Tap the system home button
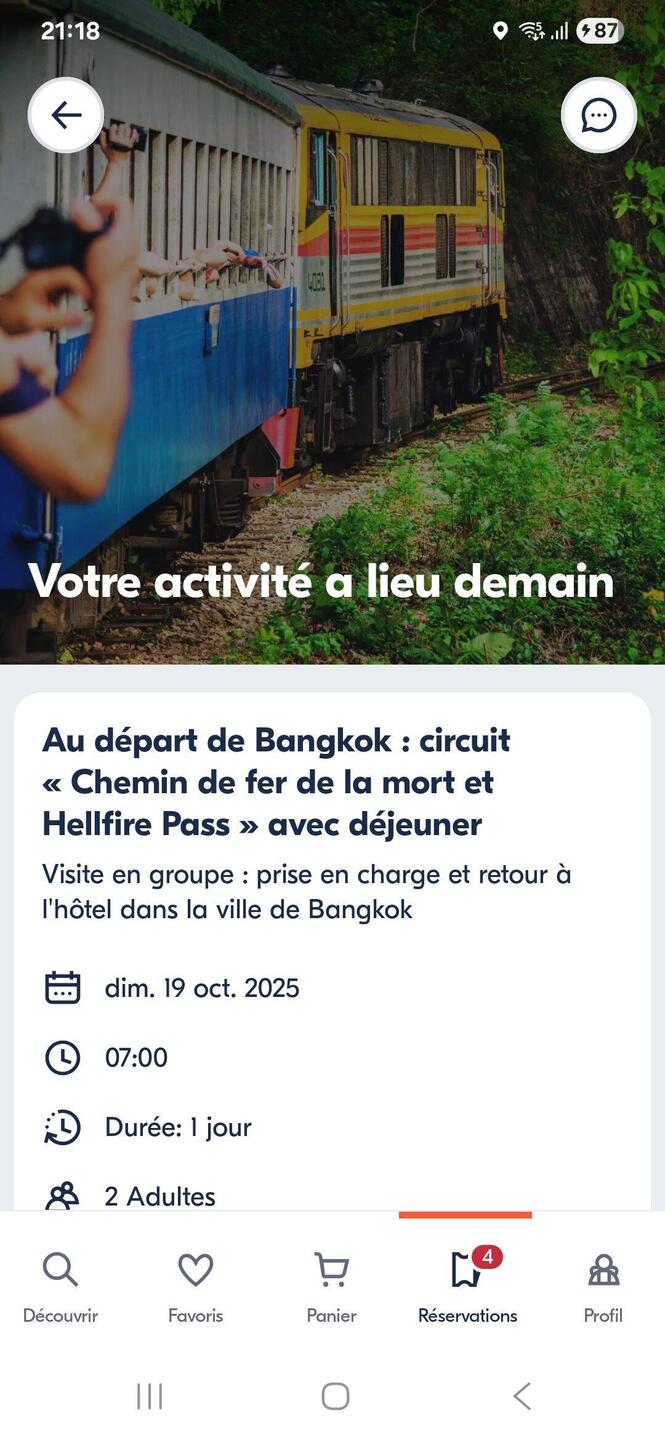The image size is (665, 1440). [x=335, y=1396]
